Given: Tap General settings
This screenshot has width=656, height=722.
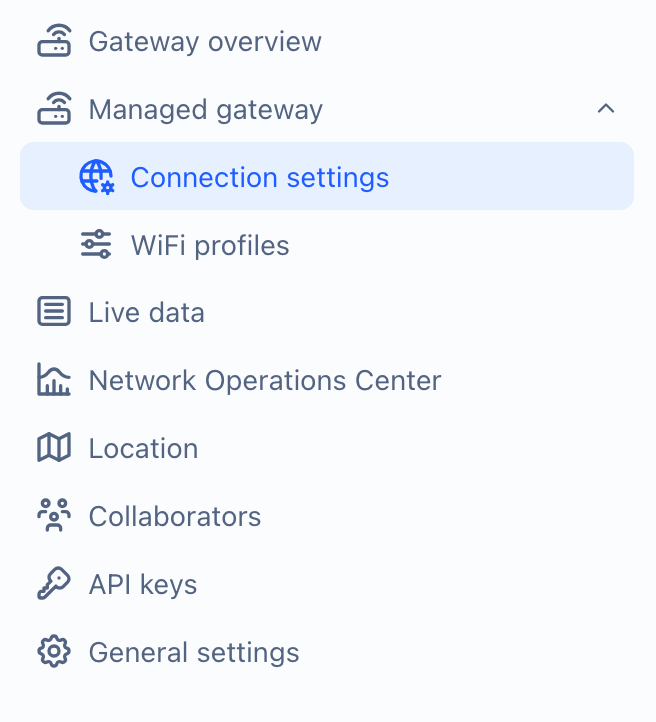Looking at the screenshot, I should click(x=193, y=653).
